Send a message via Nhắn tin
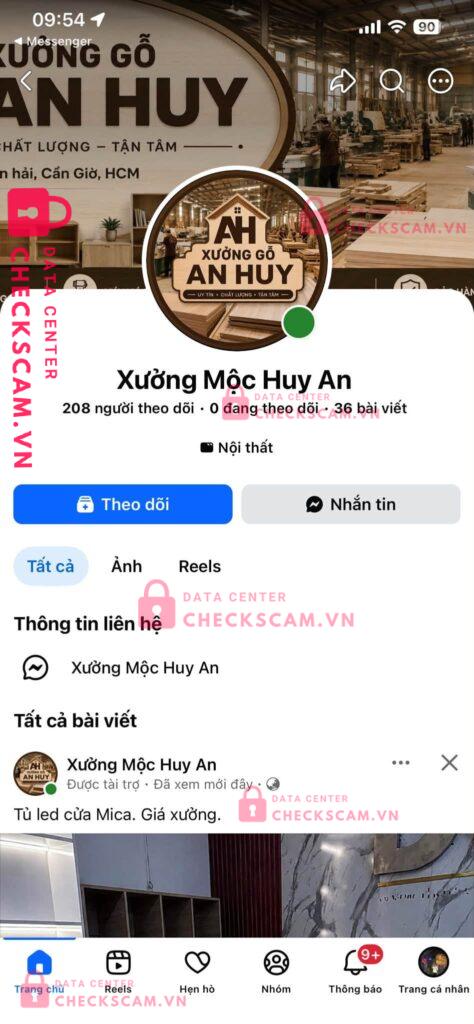474x1024 pixels. tap(351, 504)
